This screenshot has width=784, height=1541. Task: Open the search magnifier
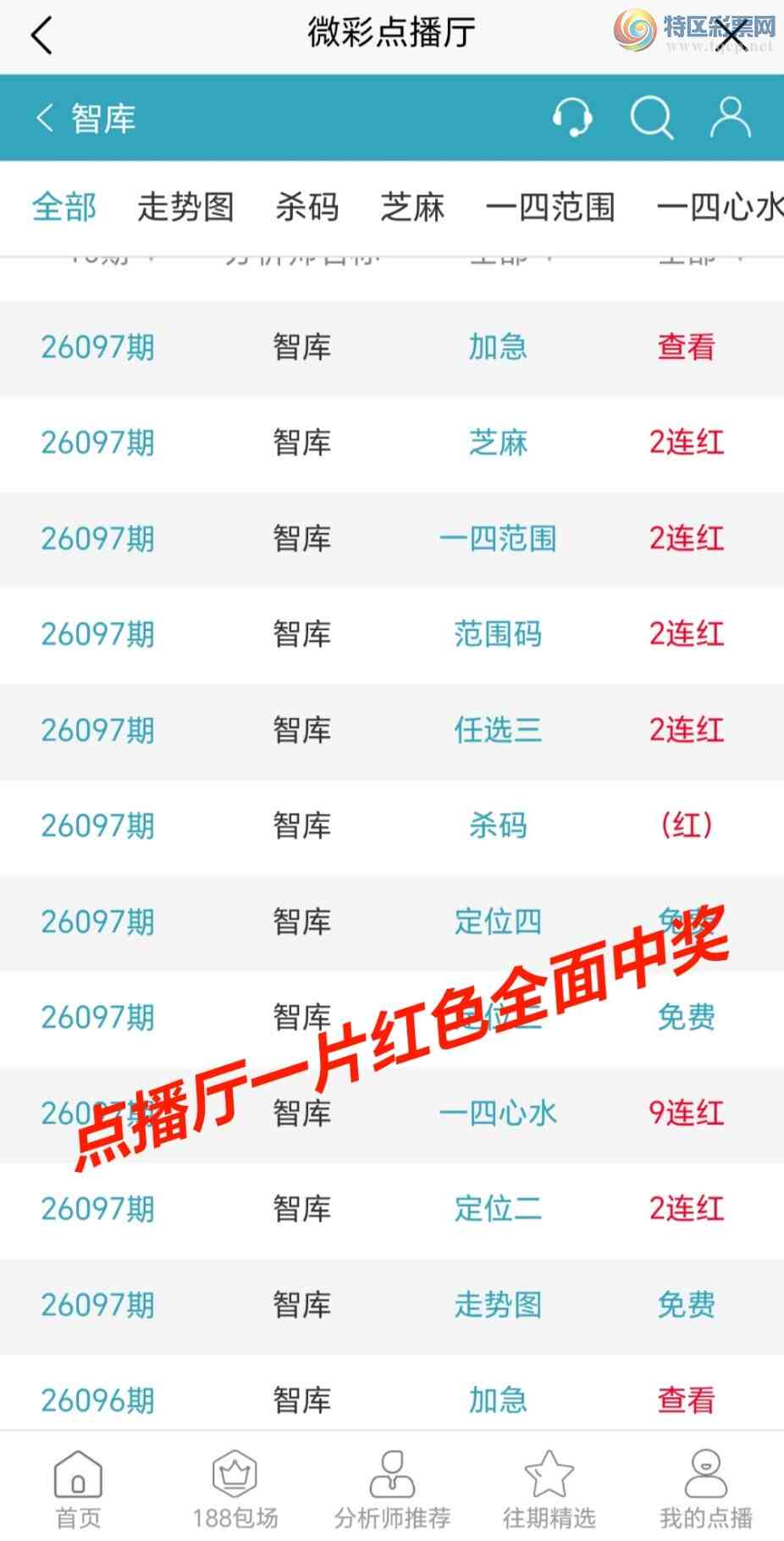point(651,117)
